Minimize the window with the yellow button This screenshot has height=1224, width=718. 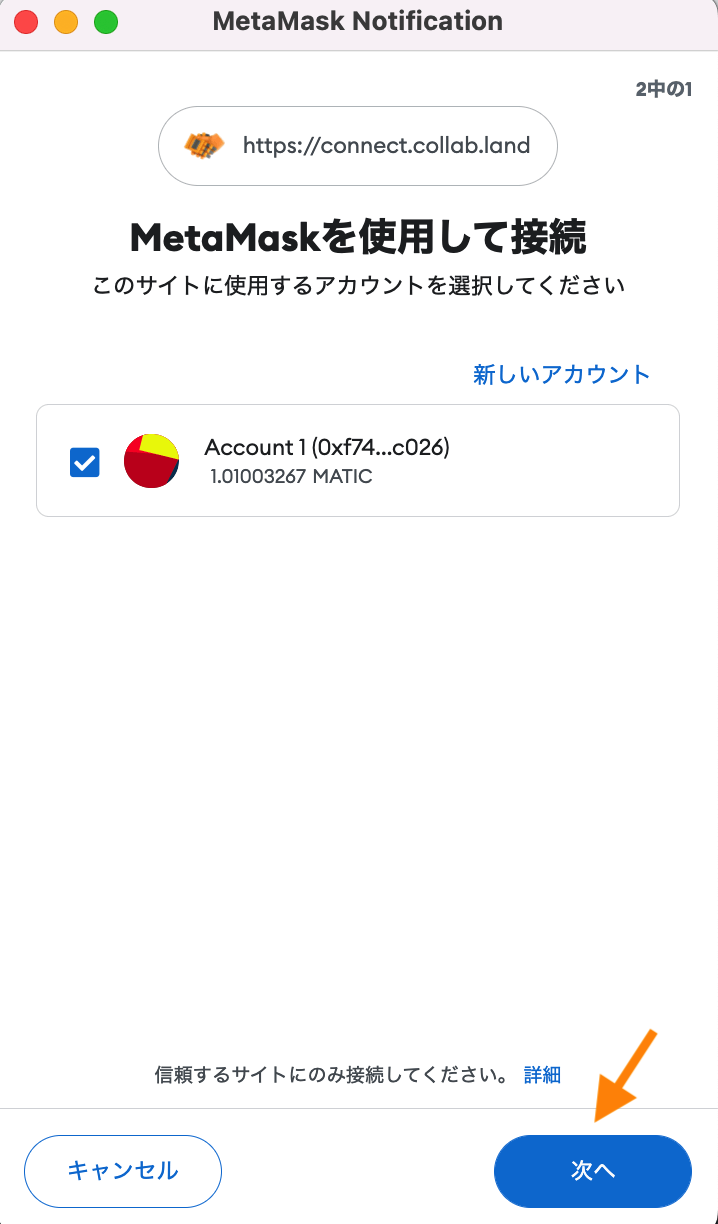pos(66,21)
